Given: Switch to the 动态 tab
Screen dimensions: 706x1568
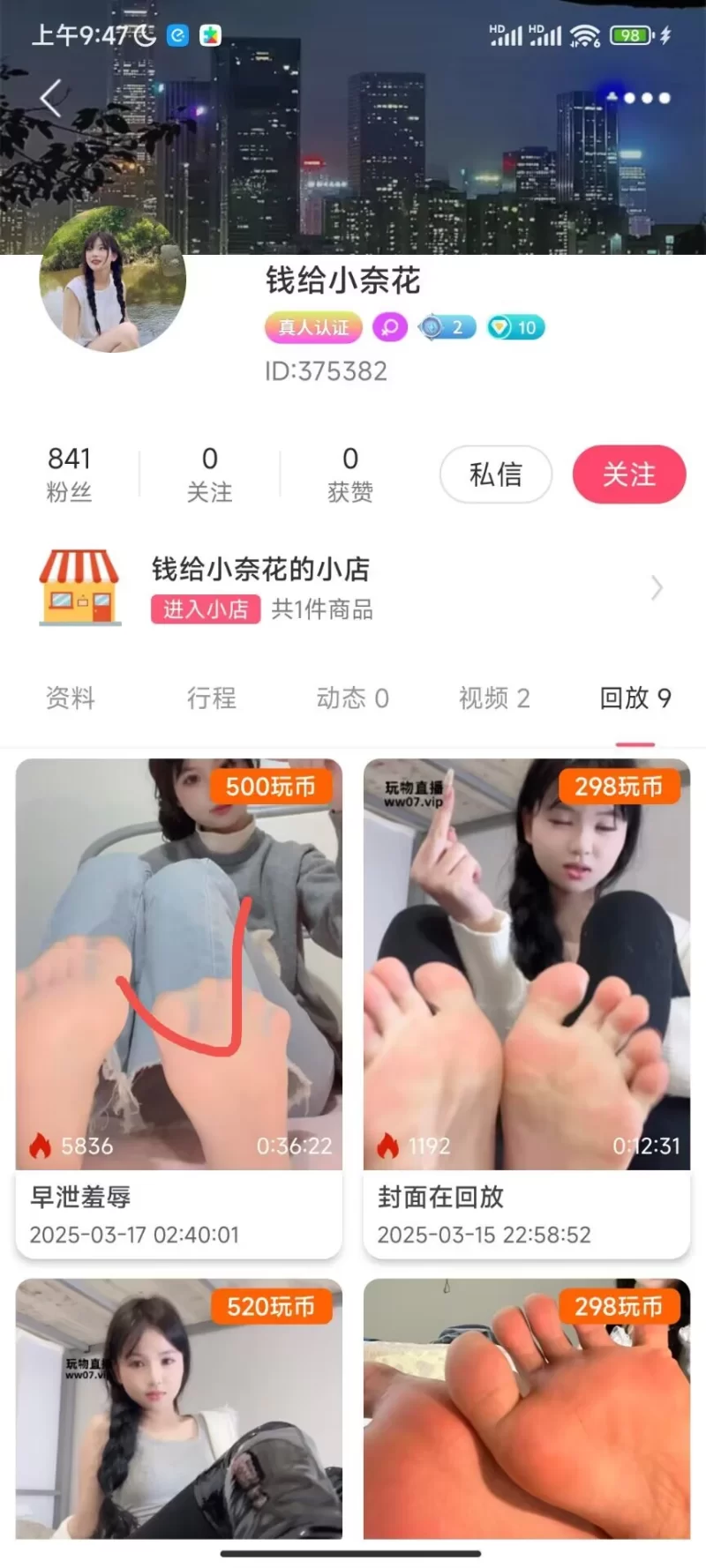Looking at the screenshot, I should pyautogui.click(x=352, y=698).
